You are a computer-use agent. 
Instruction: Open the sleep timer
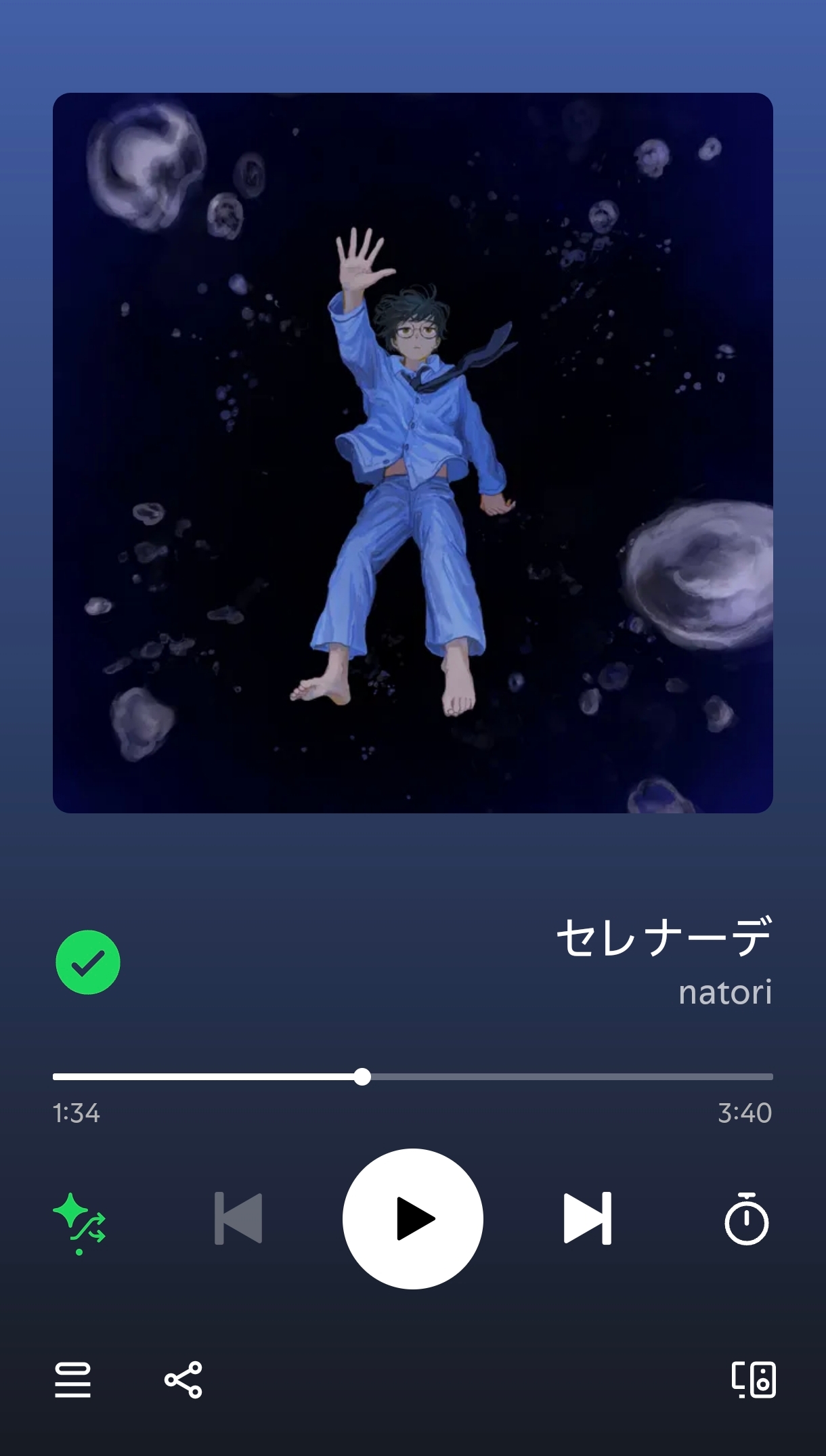pos(746,1219)
